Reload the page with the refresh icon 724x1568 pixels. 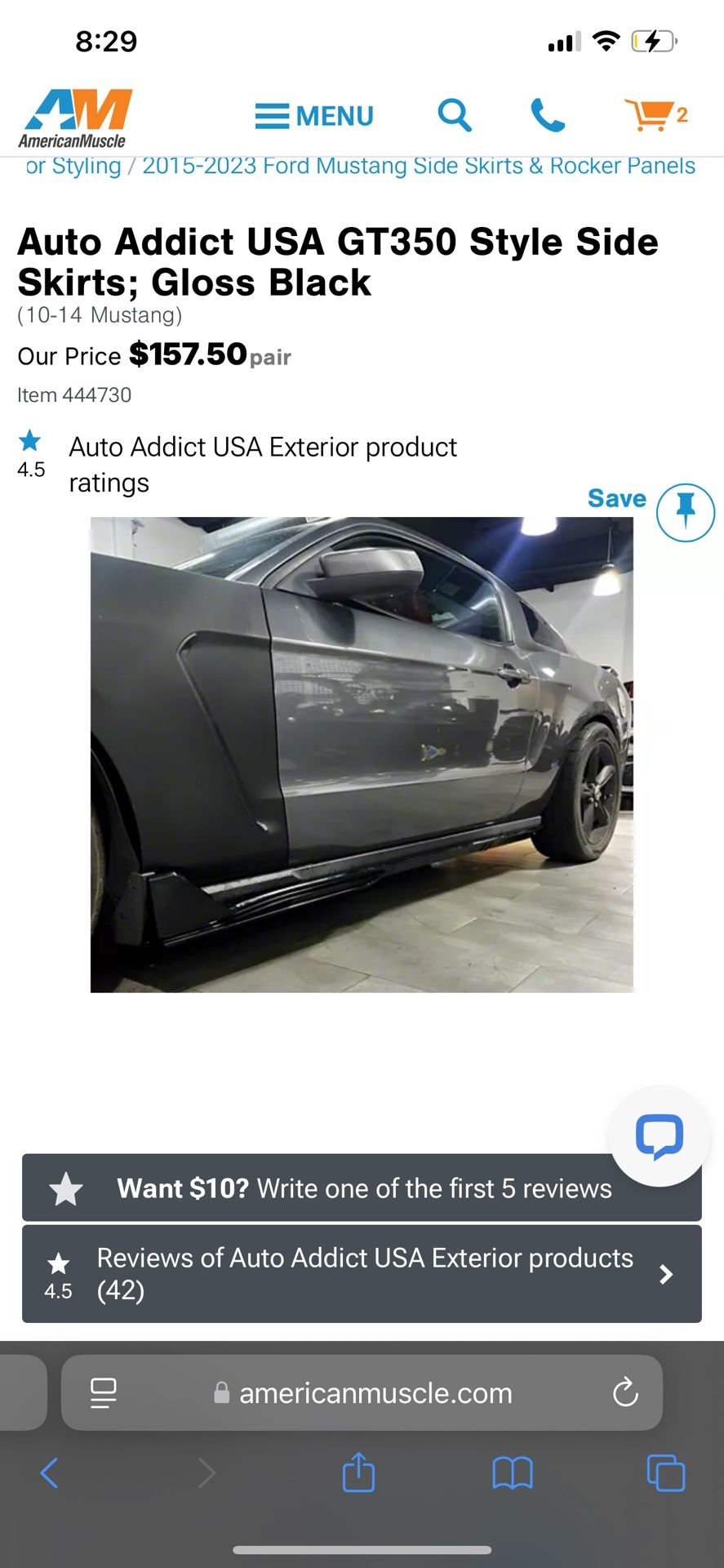625,1393
